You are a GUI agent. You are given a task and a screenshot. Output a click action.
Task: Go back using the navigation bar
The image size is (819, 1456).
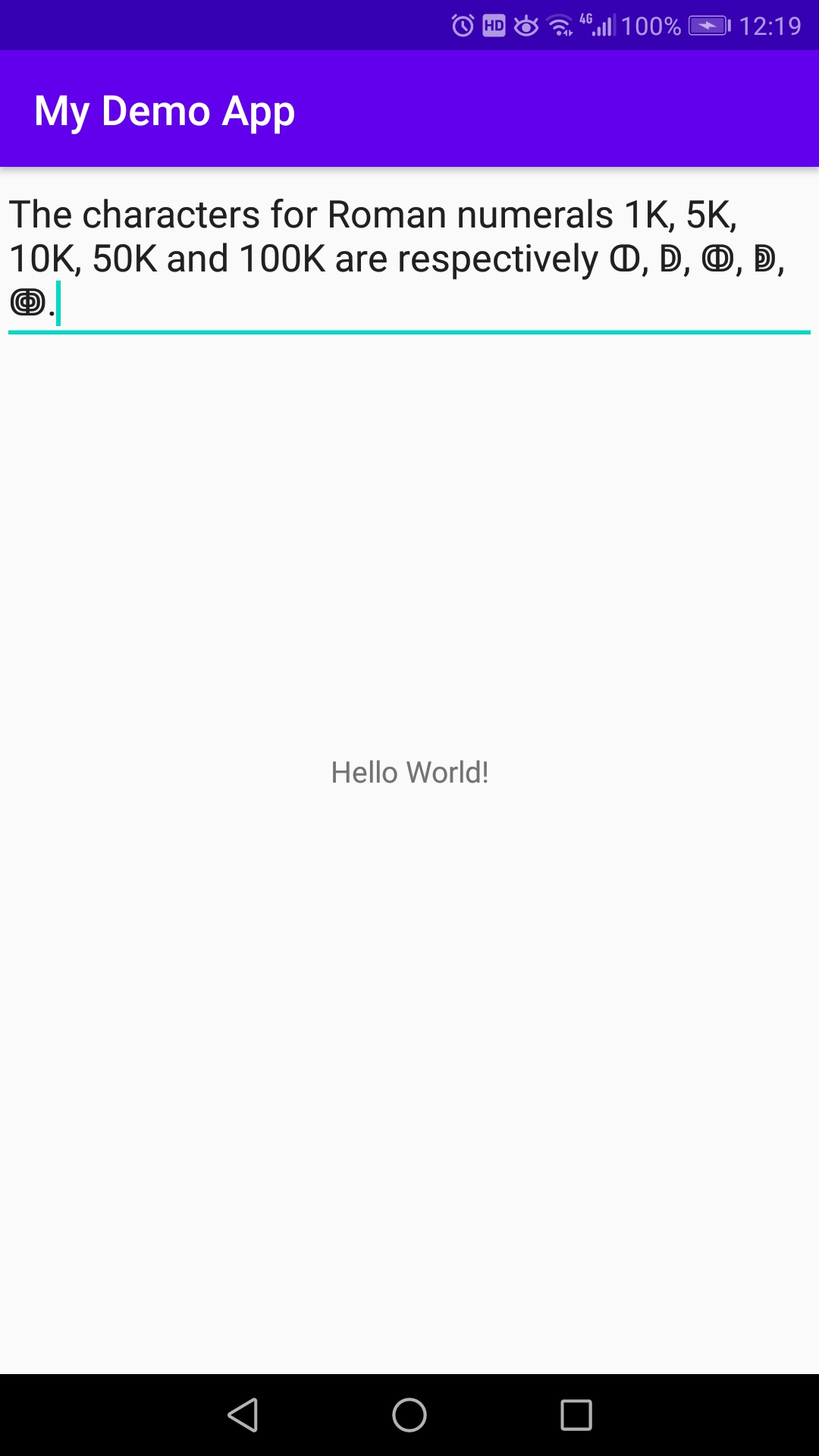(x=243, y=1415)
